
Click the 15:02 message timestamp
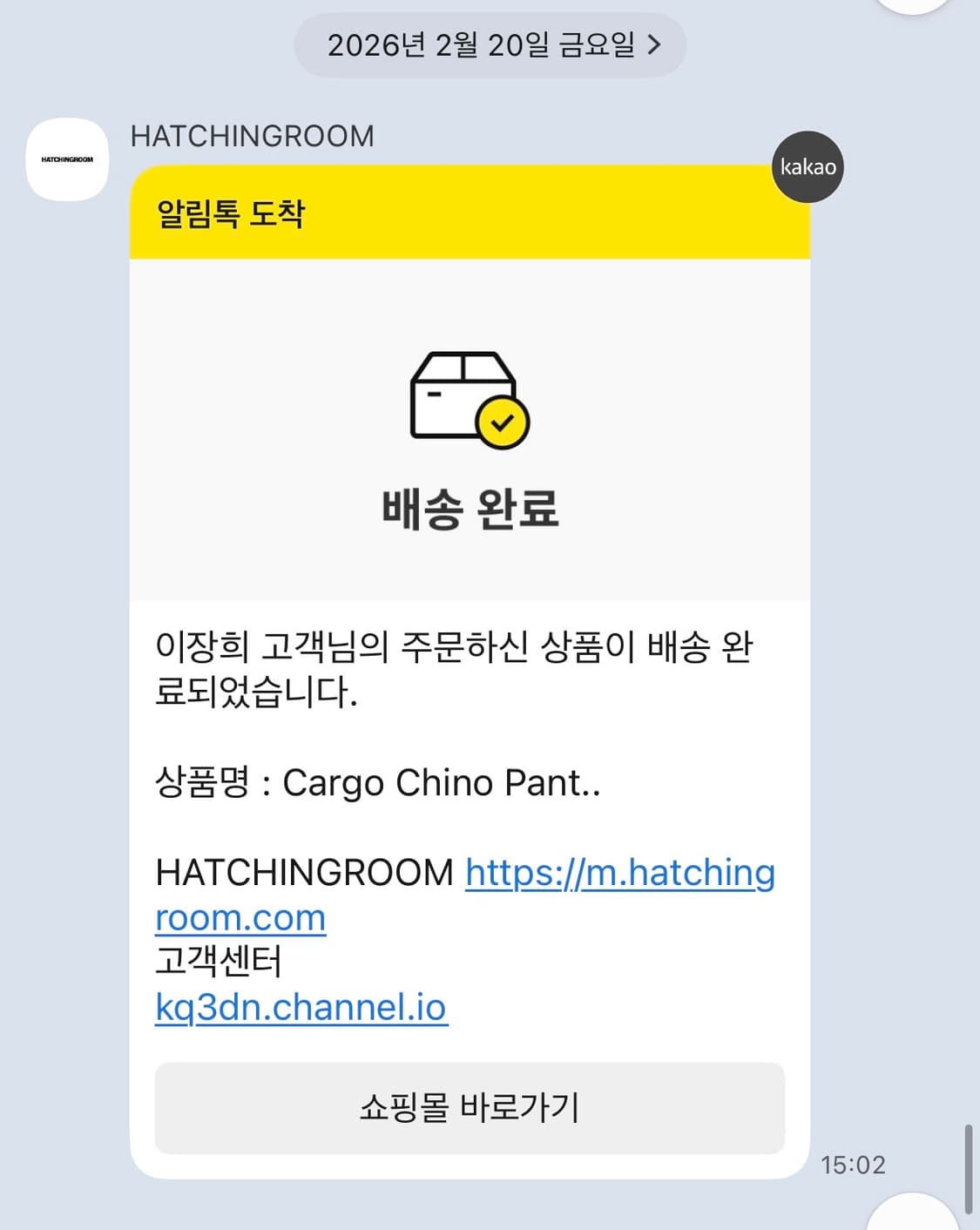point(855,1164)
